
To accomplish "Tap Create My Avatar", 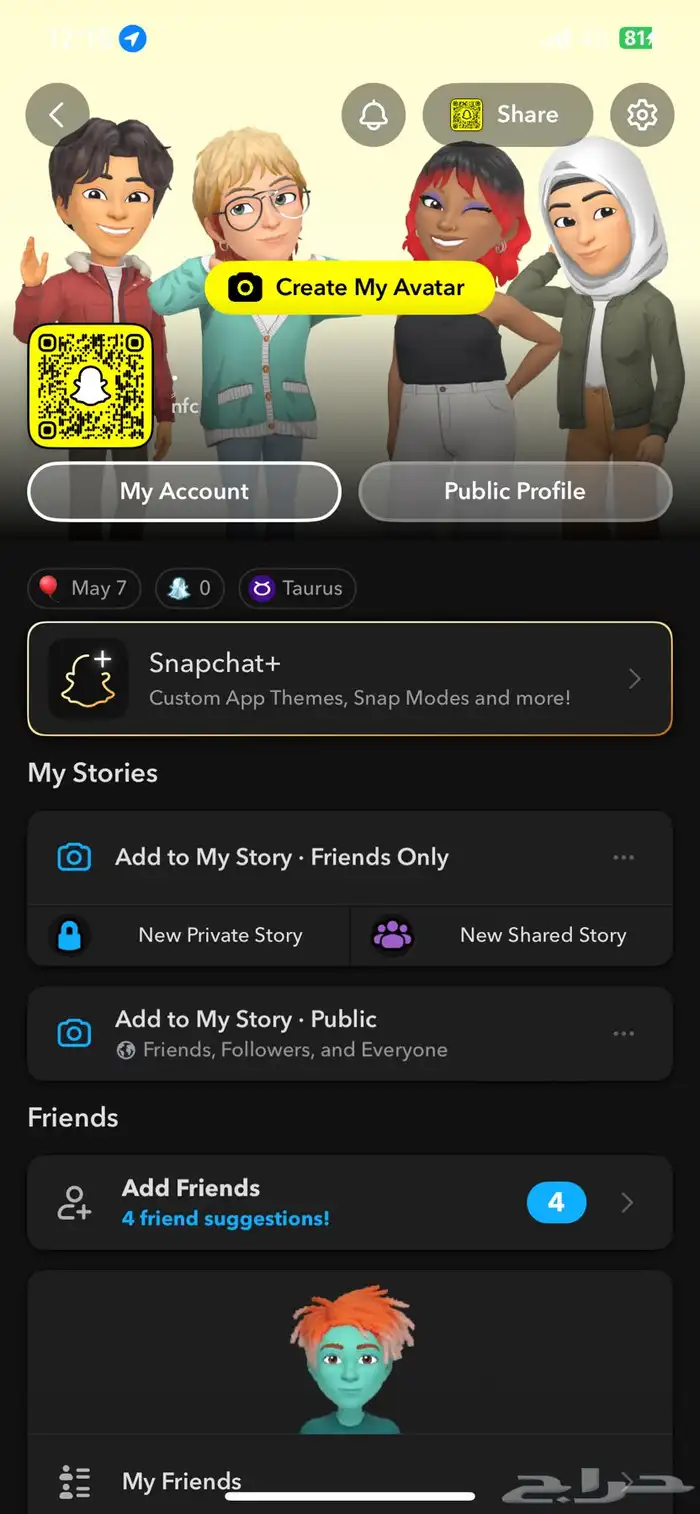I will tap(349, 288).
